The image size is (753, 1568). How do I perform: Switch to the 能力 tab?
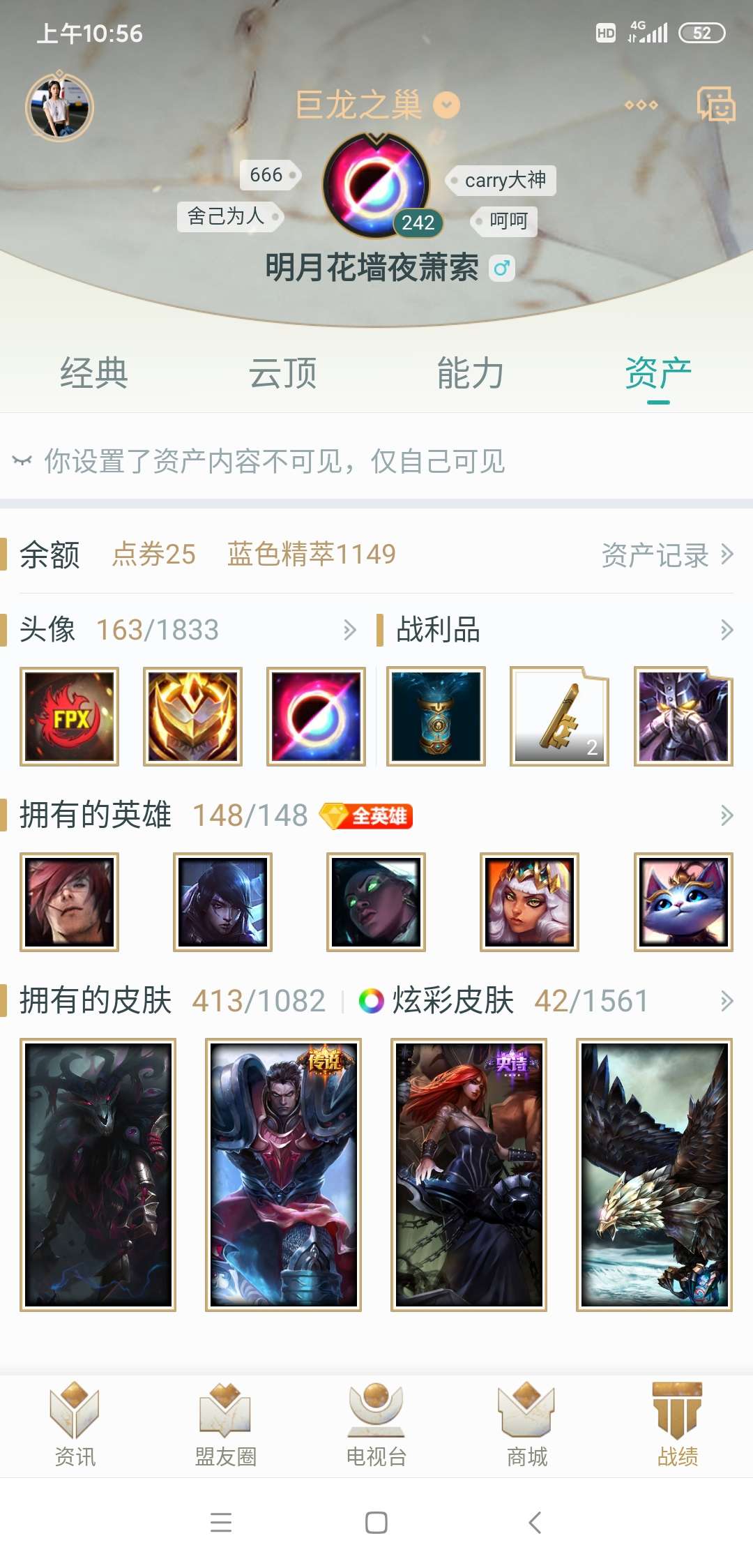pyautogui.click(x=471, y=373)
